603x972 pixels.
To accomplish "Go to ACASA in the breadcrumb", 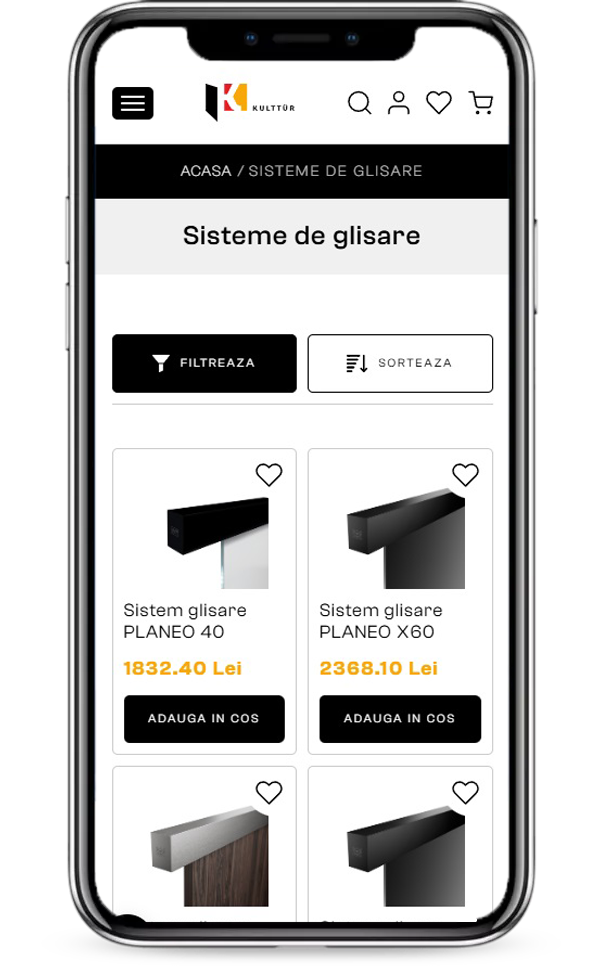I will pos(205,171).
